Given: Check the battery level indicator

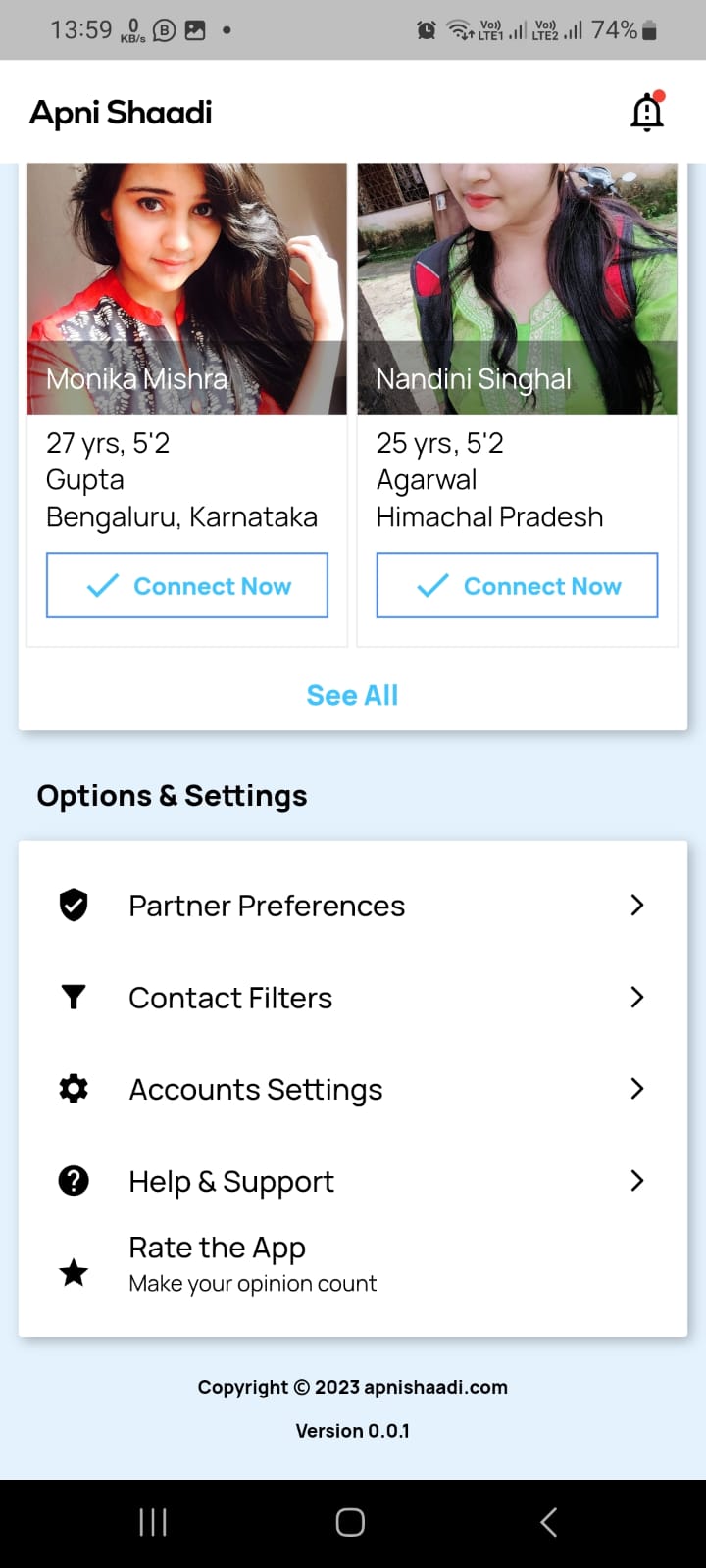Looking at the screenshot, I should [x=649, y=29].
